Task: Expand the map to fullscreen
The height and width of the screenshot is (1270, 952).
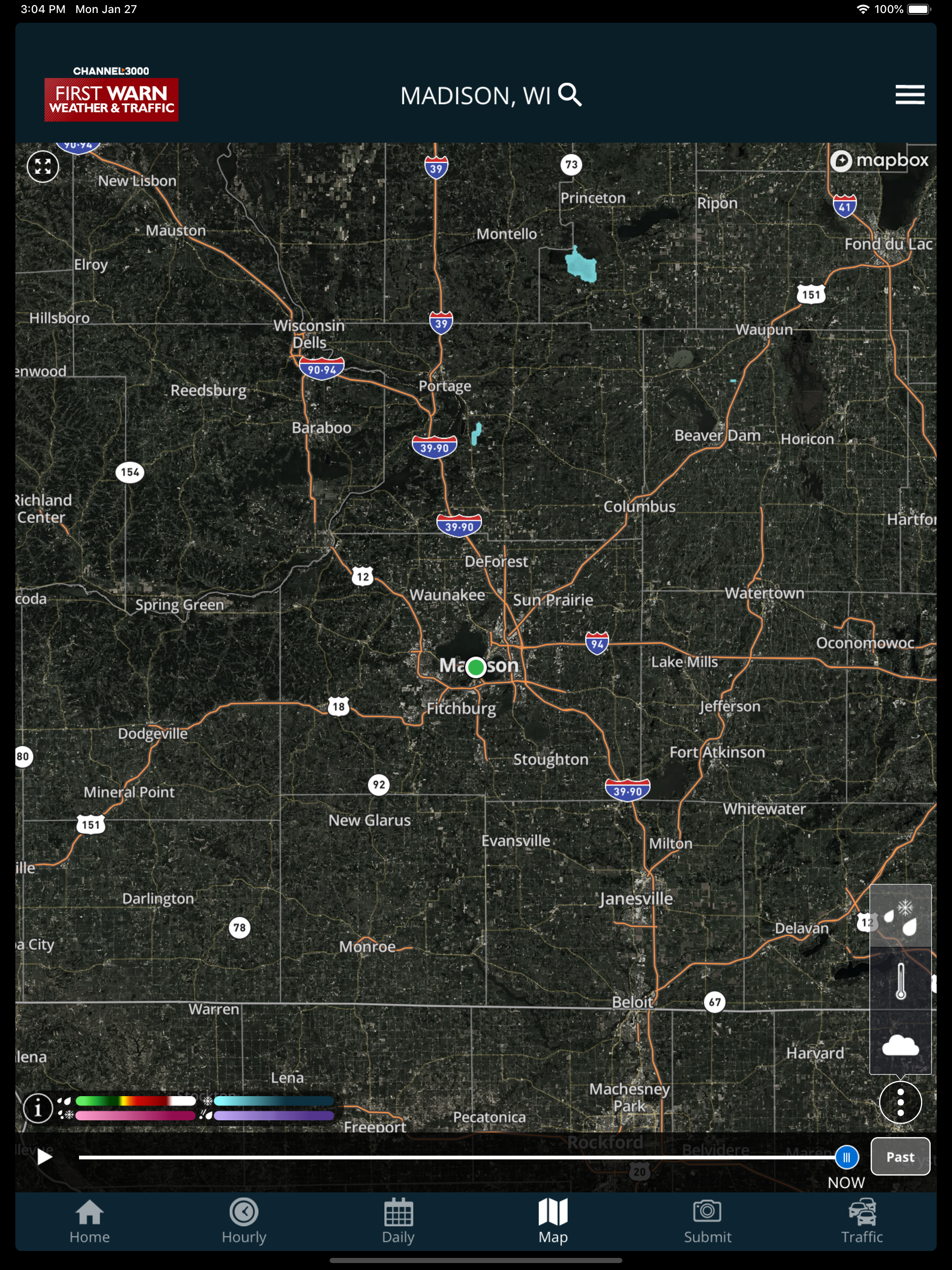Action: click(43, 166)
